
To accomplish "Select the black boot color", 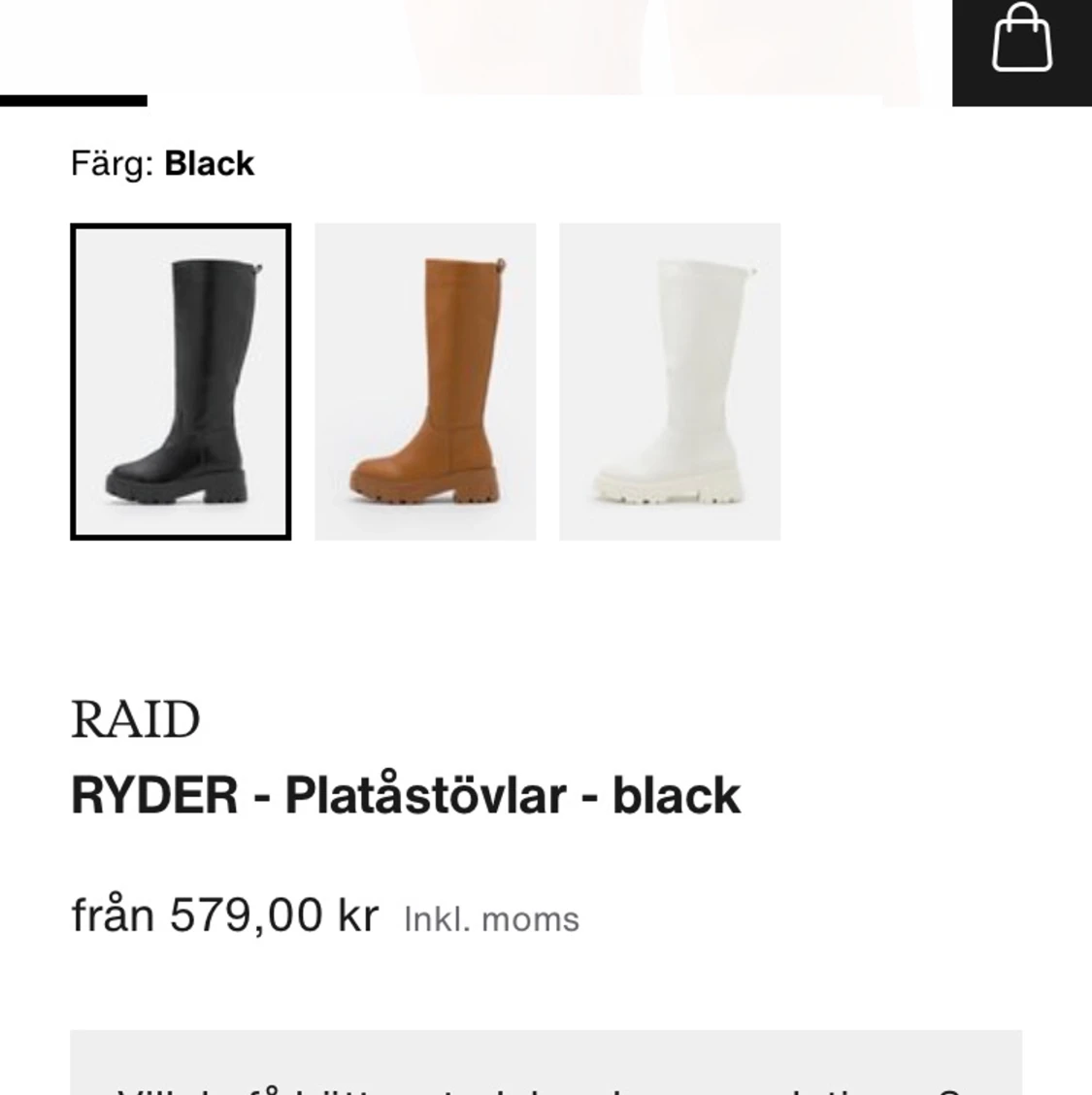I will (x=181, y=382).
